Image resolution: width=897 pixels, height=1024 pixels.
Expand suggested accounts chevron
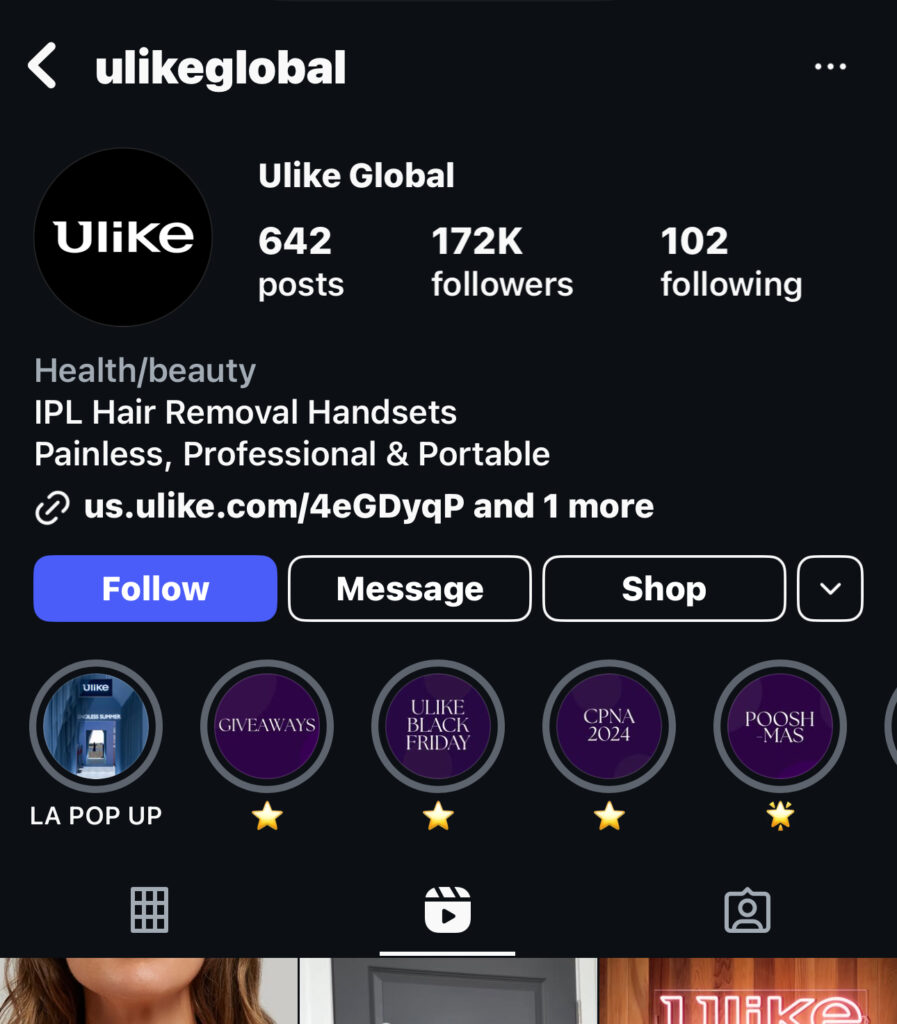coord(830,589)
